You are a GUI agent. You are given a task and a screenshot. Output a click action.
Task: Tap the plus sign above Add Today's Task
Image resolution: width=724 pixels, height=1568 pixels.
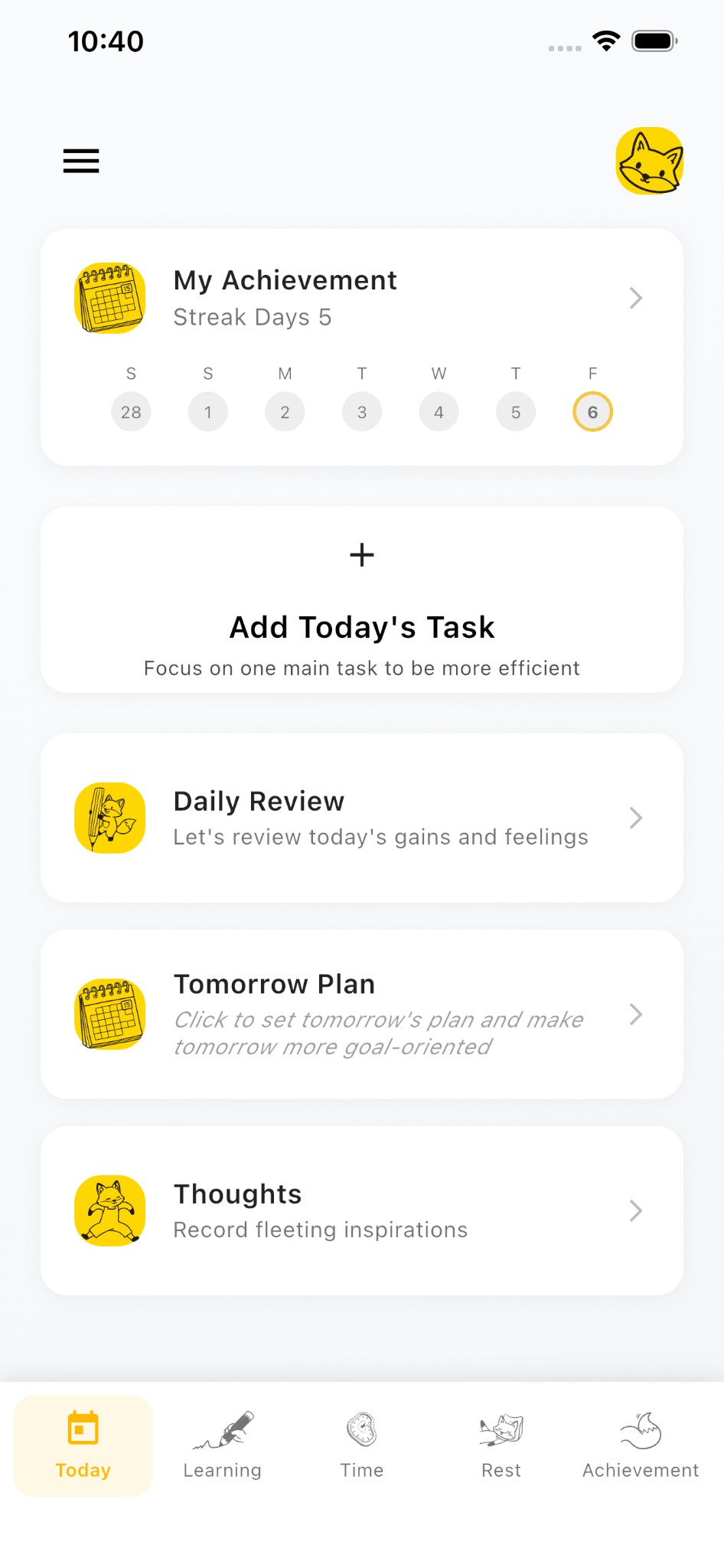coord(361,554)
